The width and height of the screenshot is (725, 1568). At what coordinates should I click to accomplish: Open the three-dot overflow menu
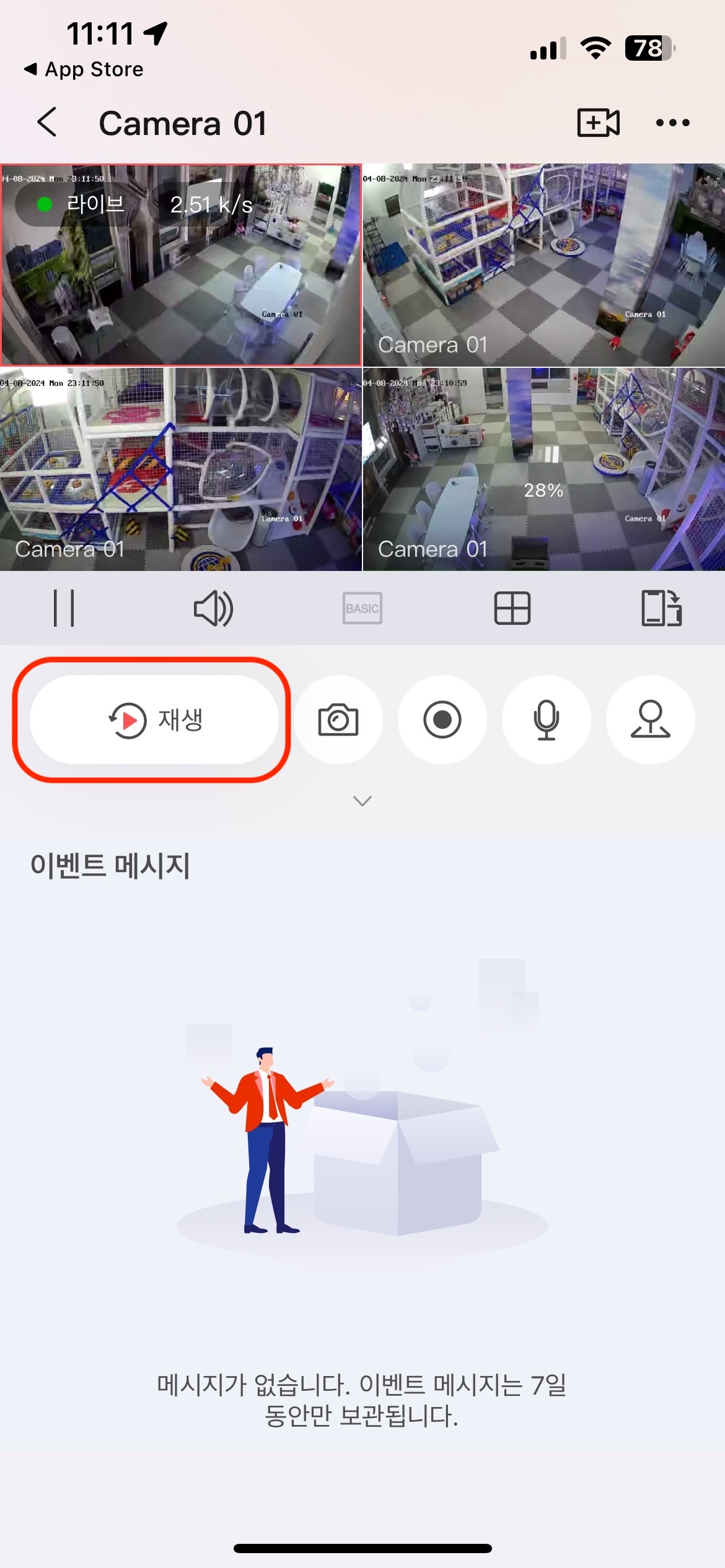(x=672, y=123)
